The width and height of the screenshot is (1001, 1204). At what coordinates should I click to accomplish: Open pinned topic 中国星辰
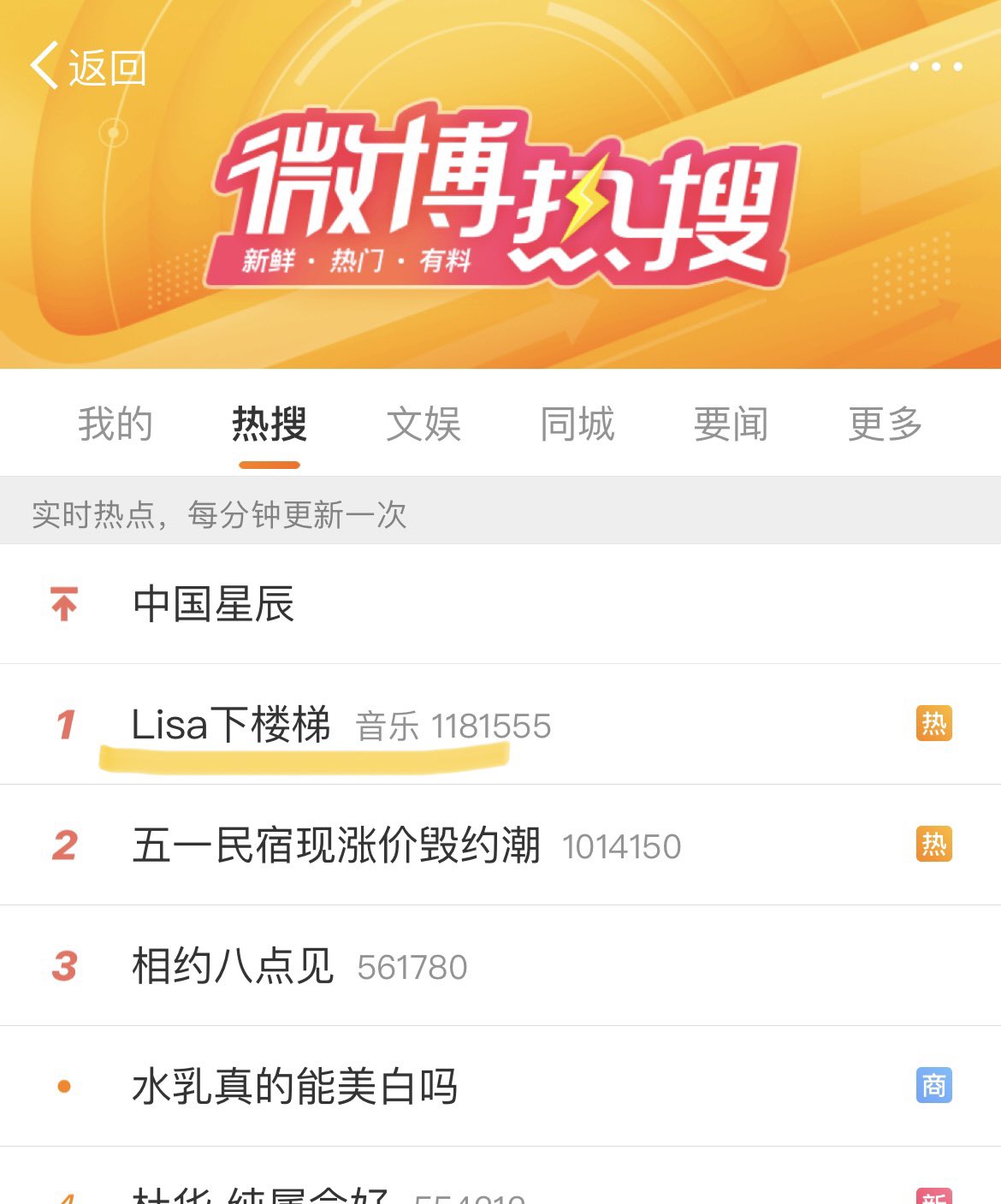point(214,604)
